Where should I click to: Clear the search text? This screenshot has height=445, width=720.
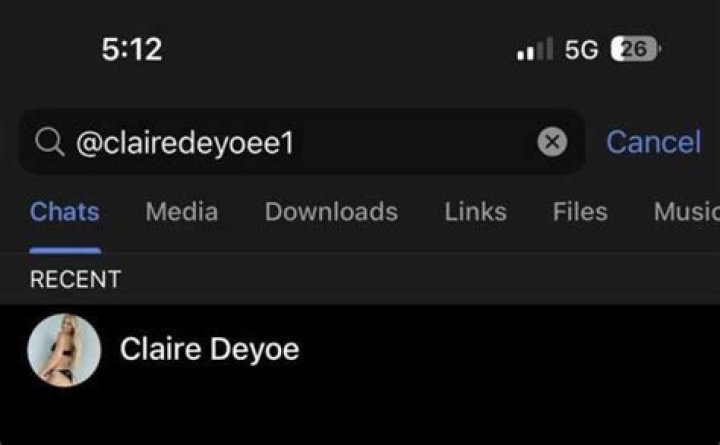(x=552, y=143)
